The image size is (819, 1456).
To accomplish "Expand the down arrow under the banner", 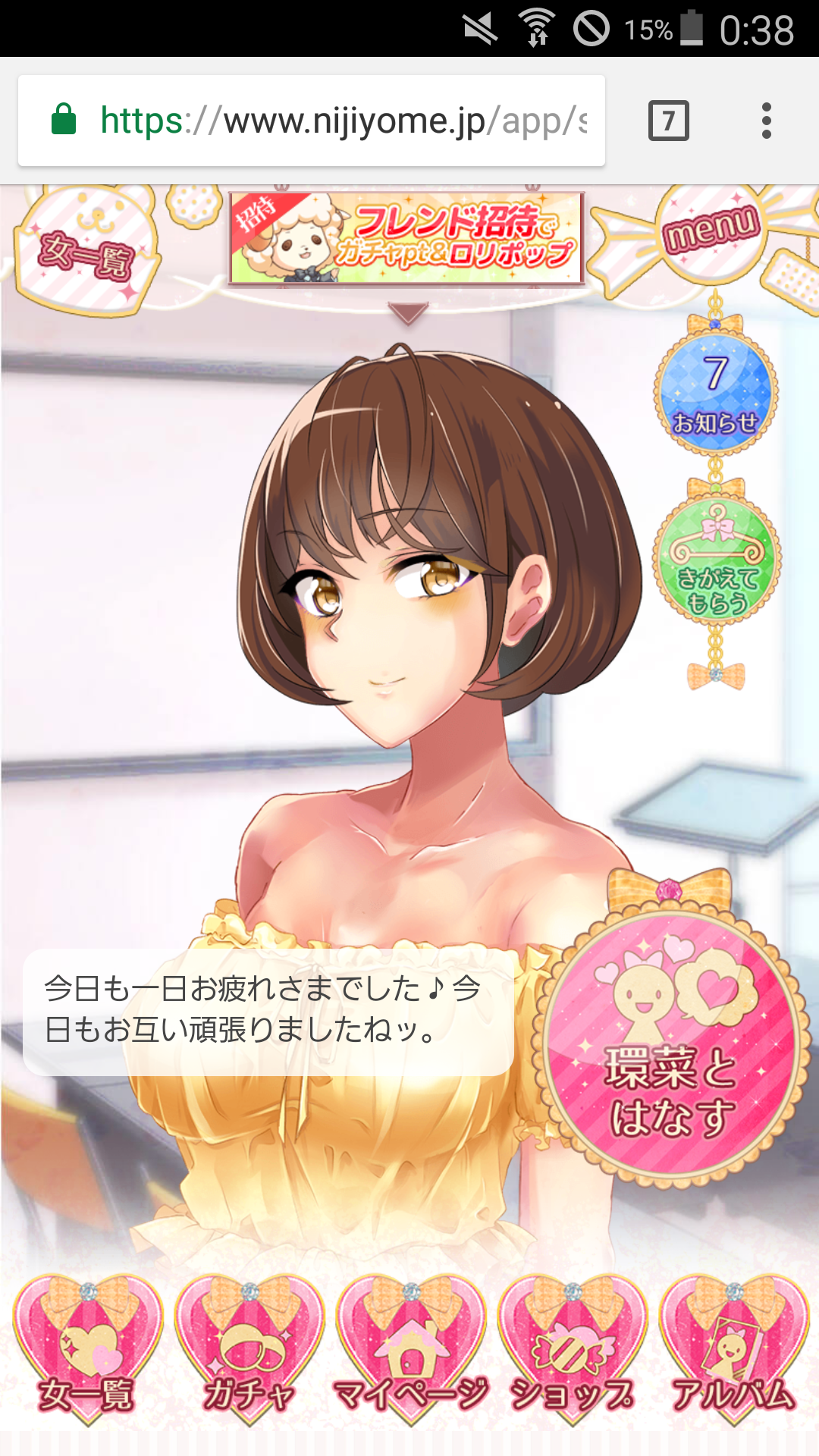I will (x=408, y=312).
